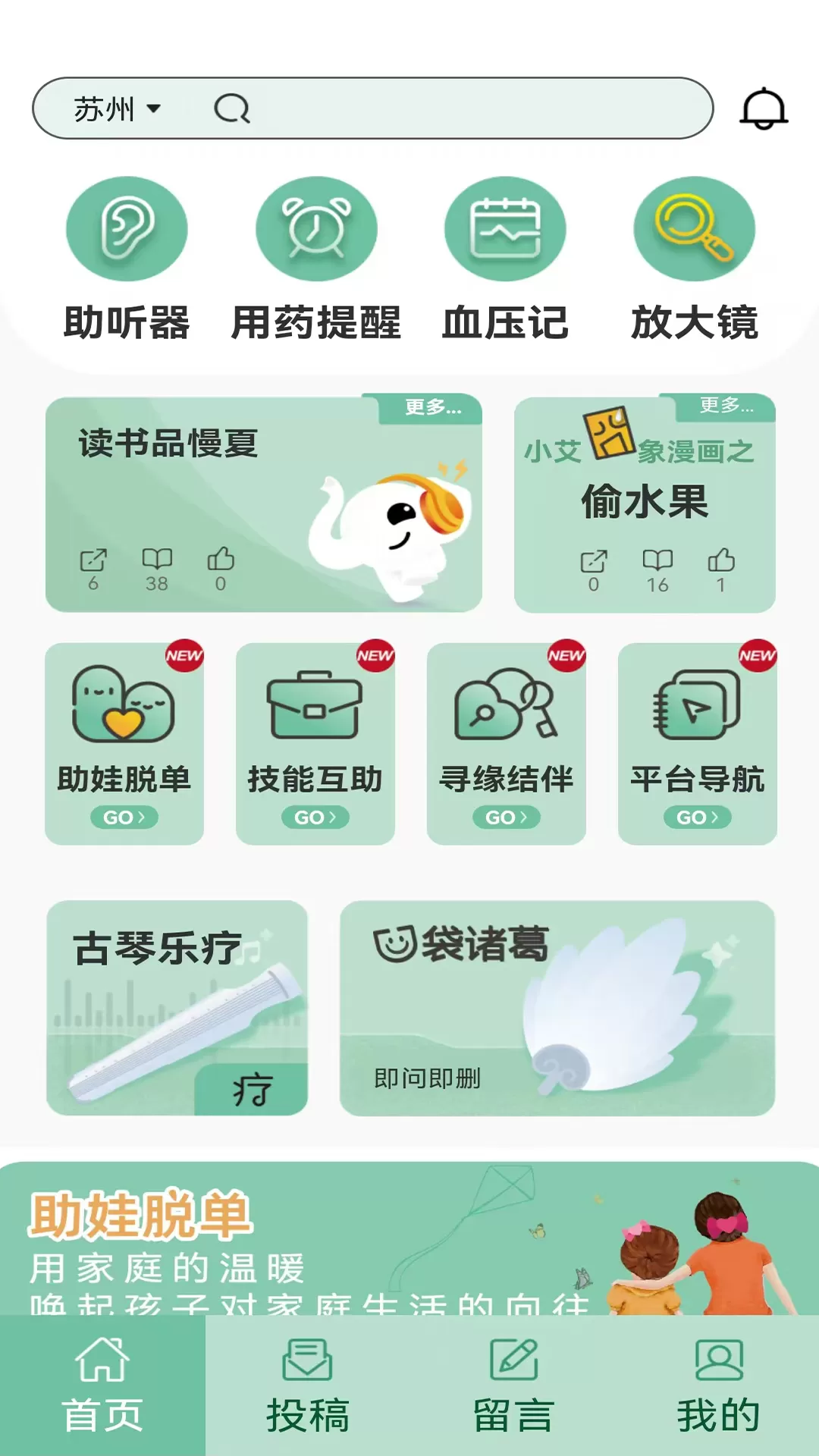Open the 古琴乐疗 music therapy card
819x1456 pixels.
pos(177,1007)
